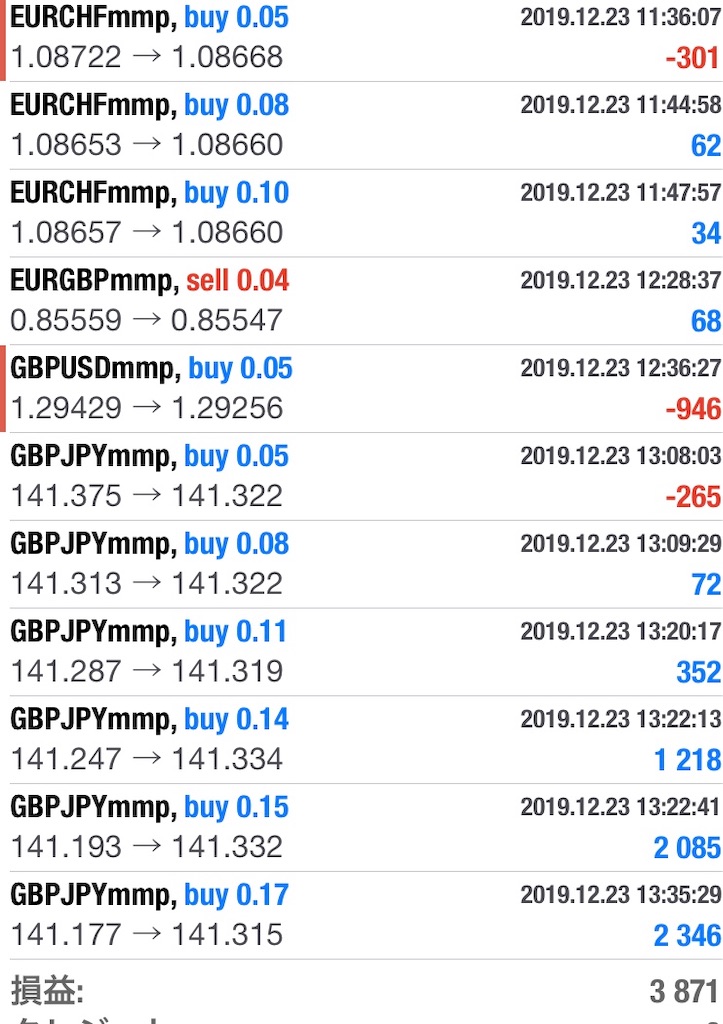Open the GBPJPYmmp buy 0.11 trade
The width and height of the screenshot is (723, 1024).
(x=361, y=652)
